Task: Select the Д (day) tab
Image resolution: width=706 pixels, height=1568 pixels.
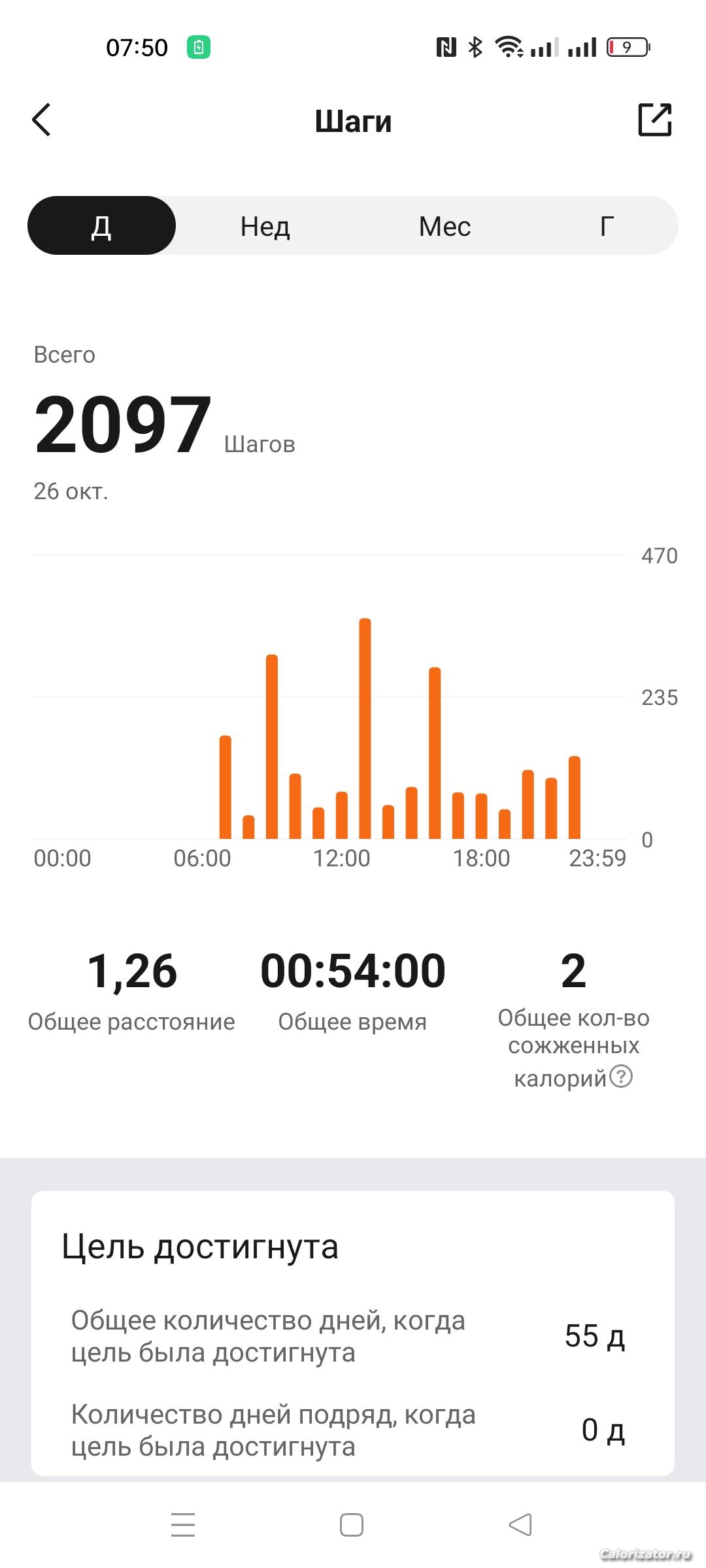Action: coord(101,226)
